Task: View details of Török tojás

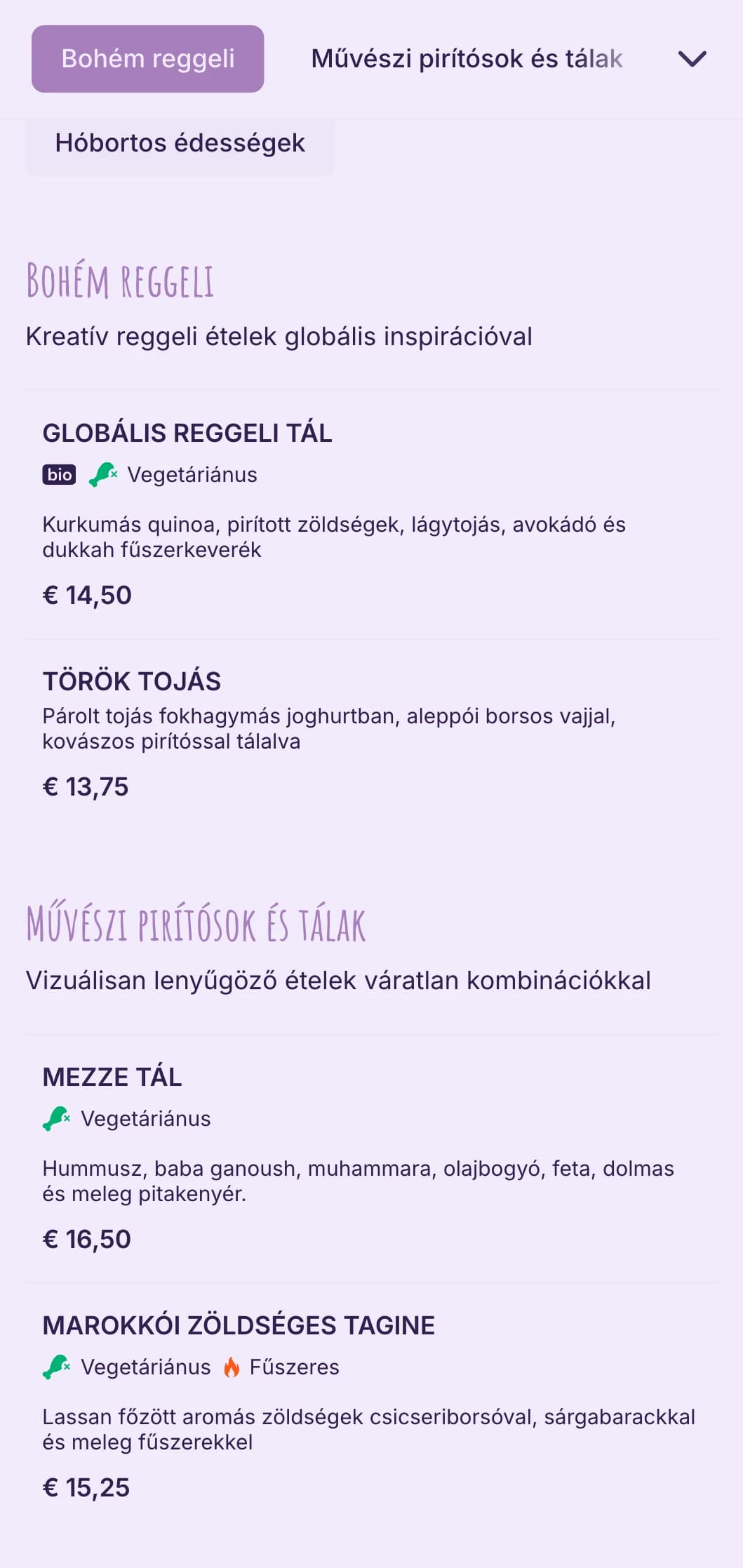Action: tap(372, 735)
